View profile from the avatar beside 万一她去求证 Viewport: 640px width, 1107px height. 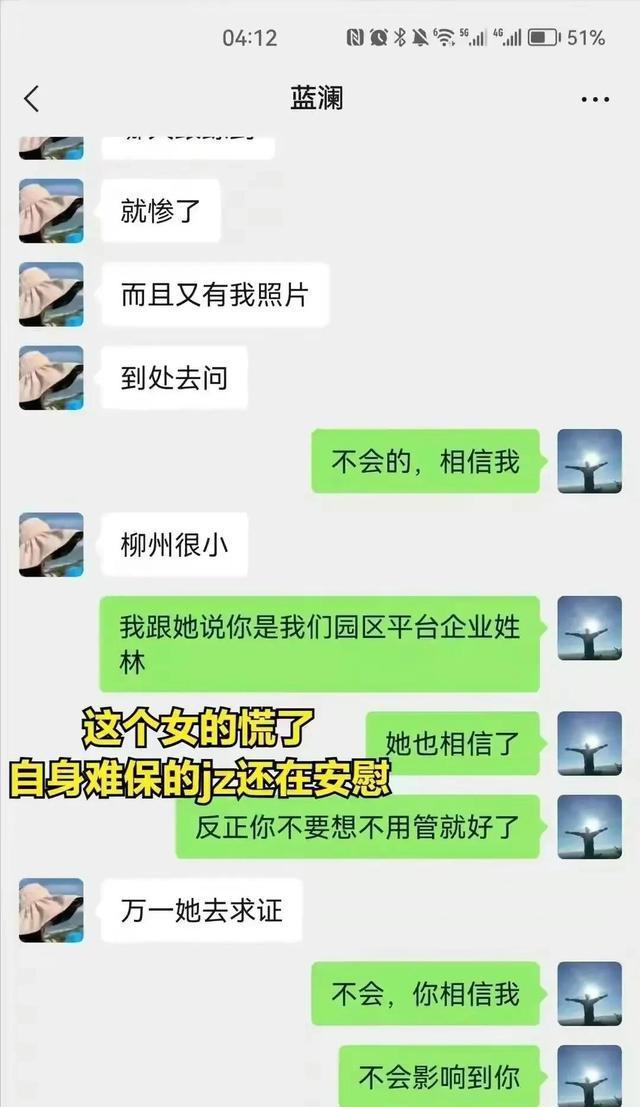[x=51, y=910]
